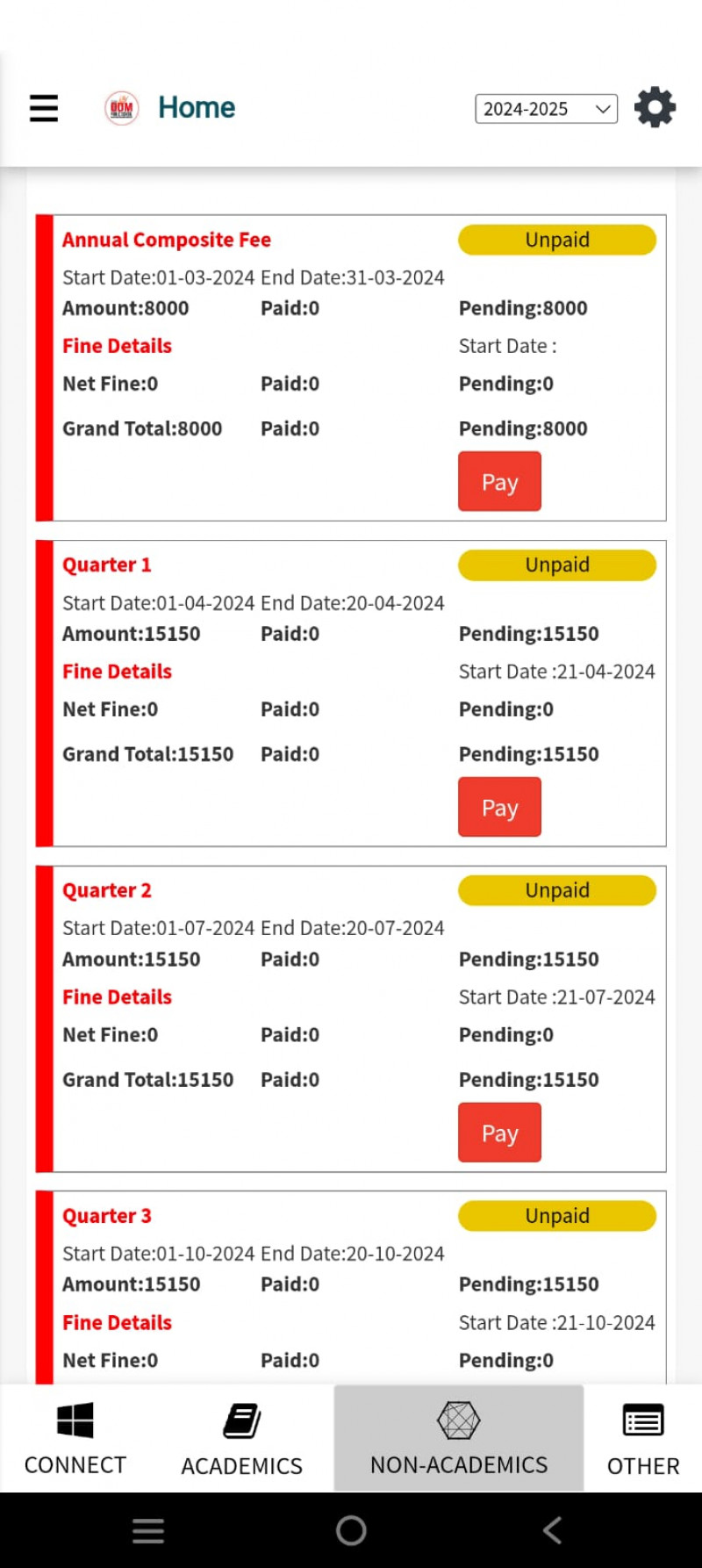Go to the system home screen
The image size is (702, 1568).
(351, 1530)
